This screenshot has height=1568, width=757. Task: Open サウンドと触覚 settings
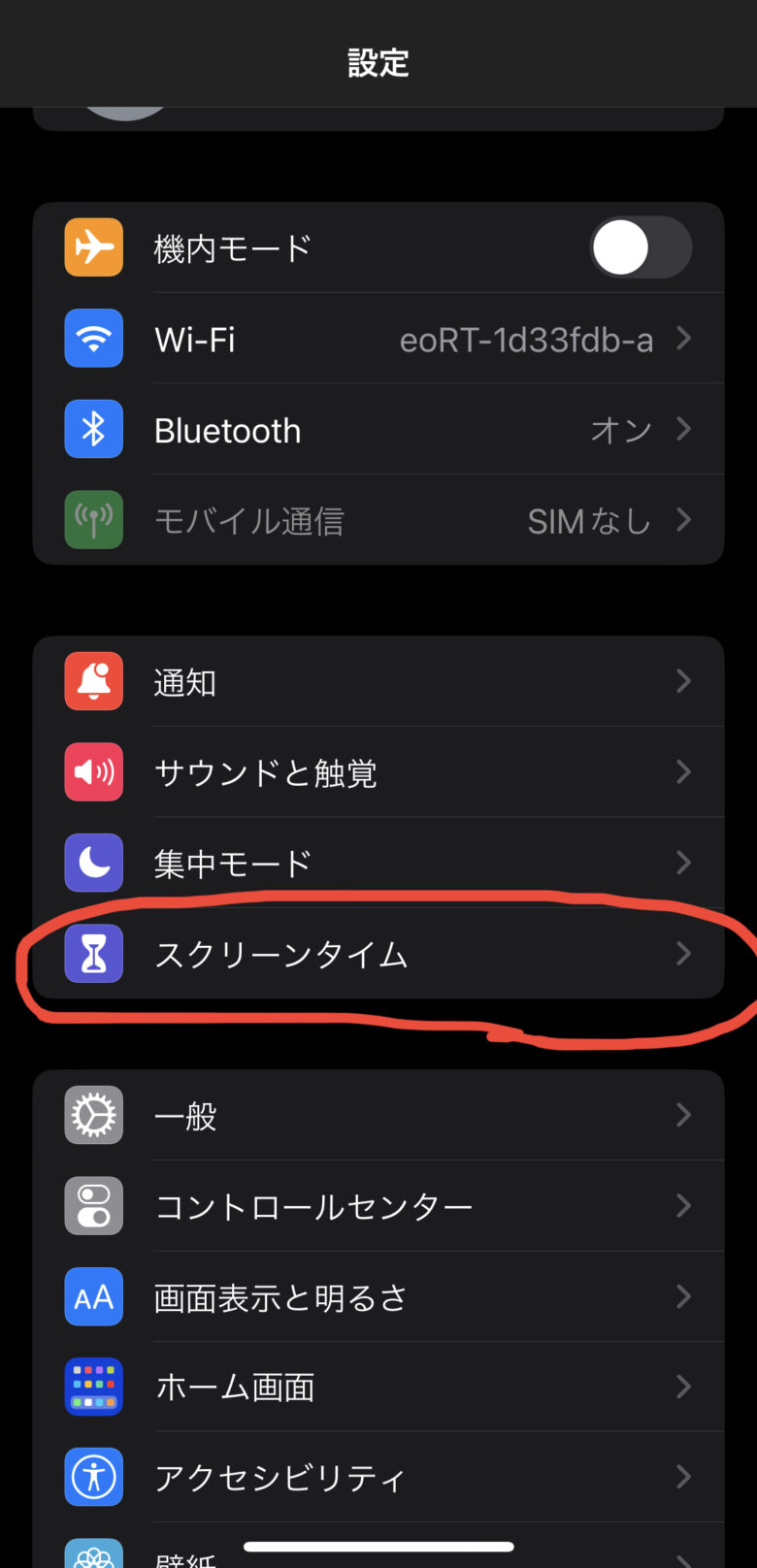[x=378, y=772]
